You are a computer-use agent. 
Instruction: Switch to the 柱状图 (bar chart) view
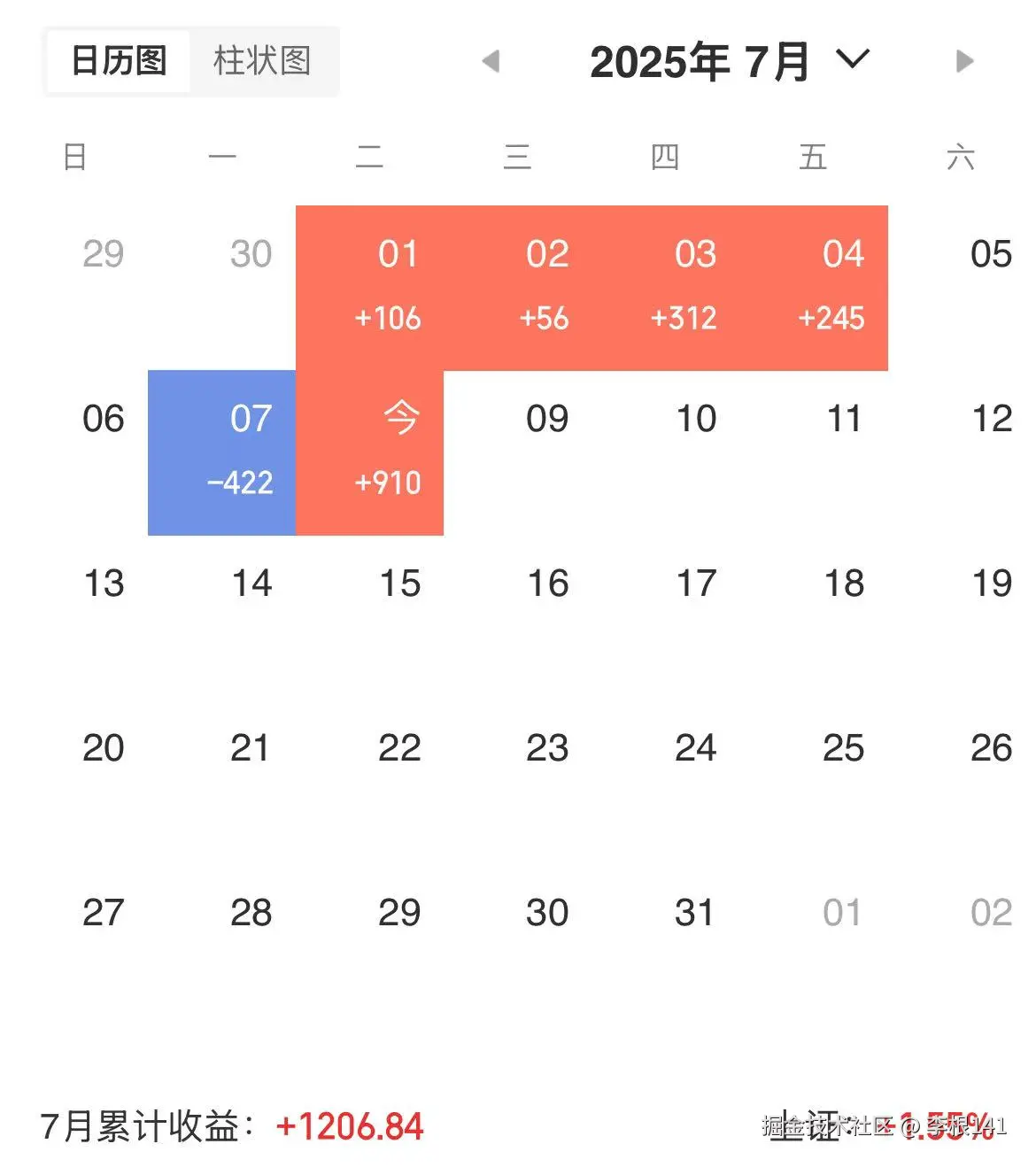261,61
